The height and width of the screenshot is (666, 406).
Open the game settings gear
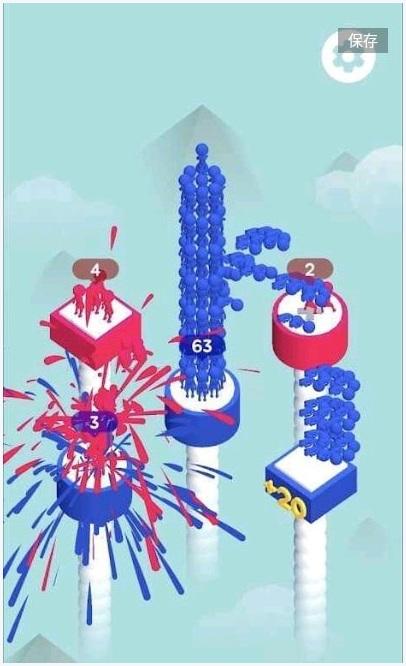coord(348,57)
